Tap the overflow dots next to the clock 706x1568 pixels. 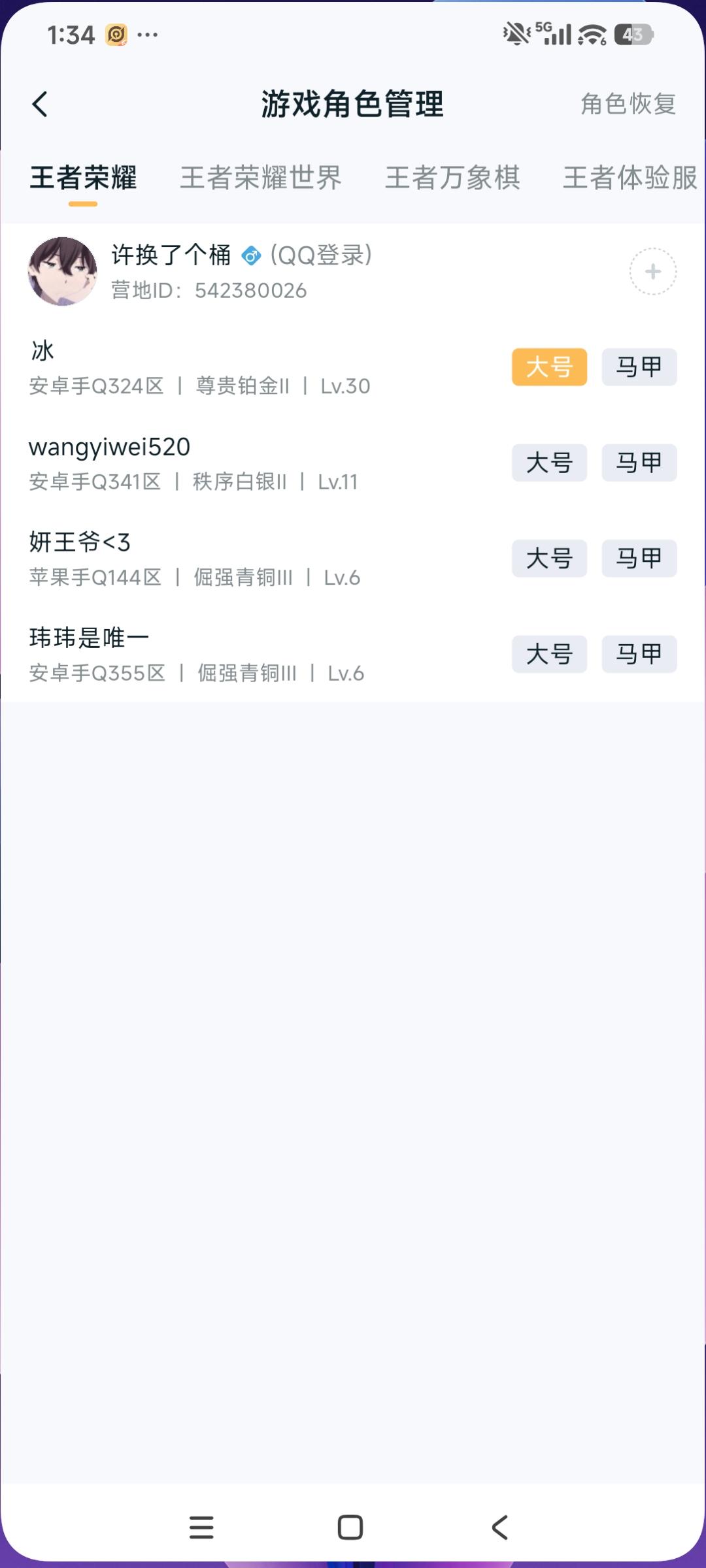point(146,36)
